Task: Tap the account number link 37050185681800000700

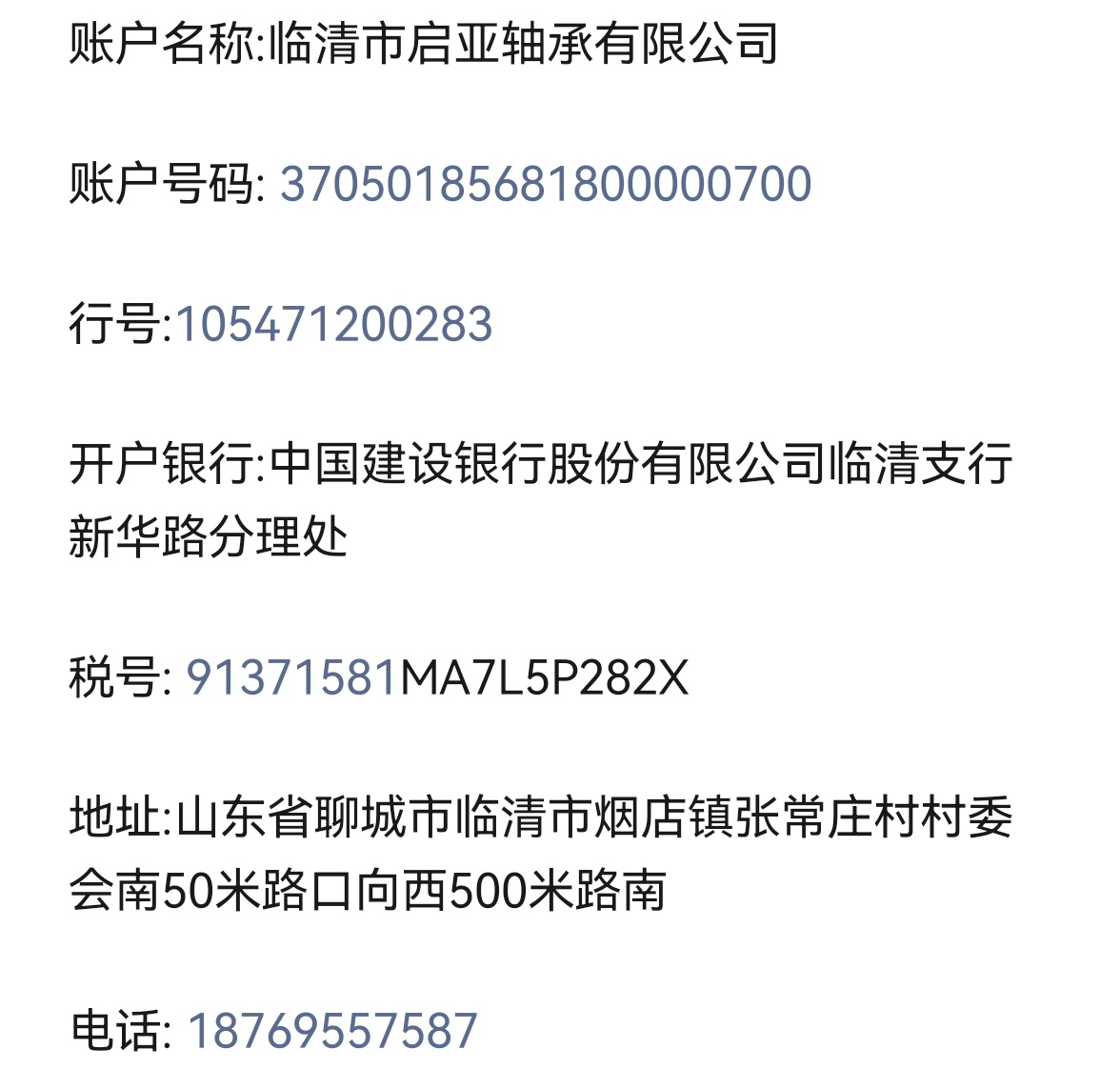Action: click(545, 185)
